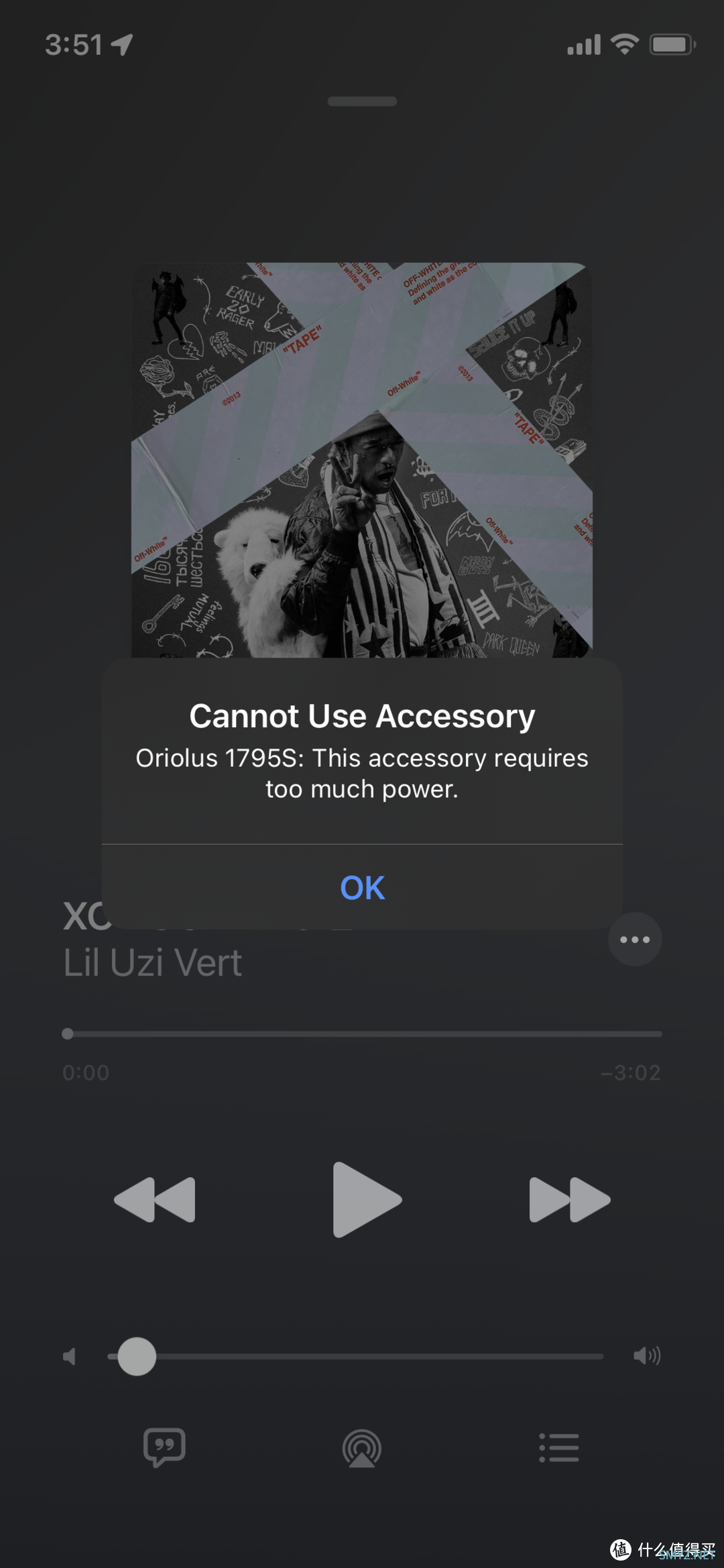
Task: Open the Up Next queue list
Action: (559, 1448)
